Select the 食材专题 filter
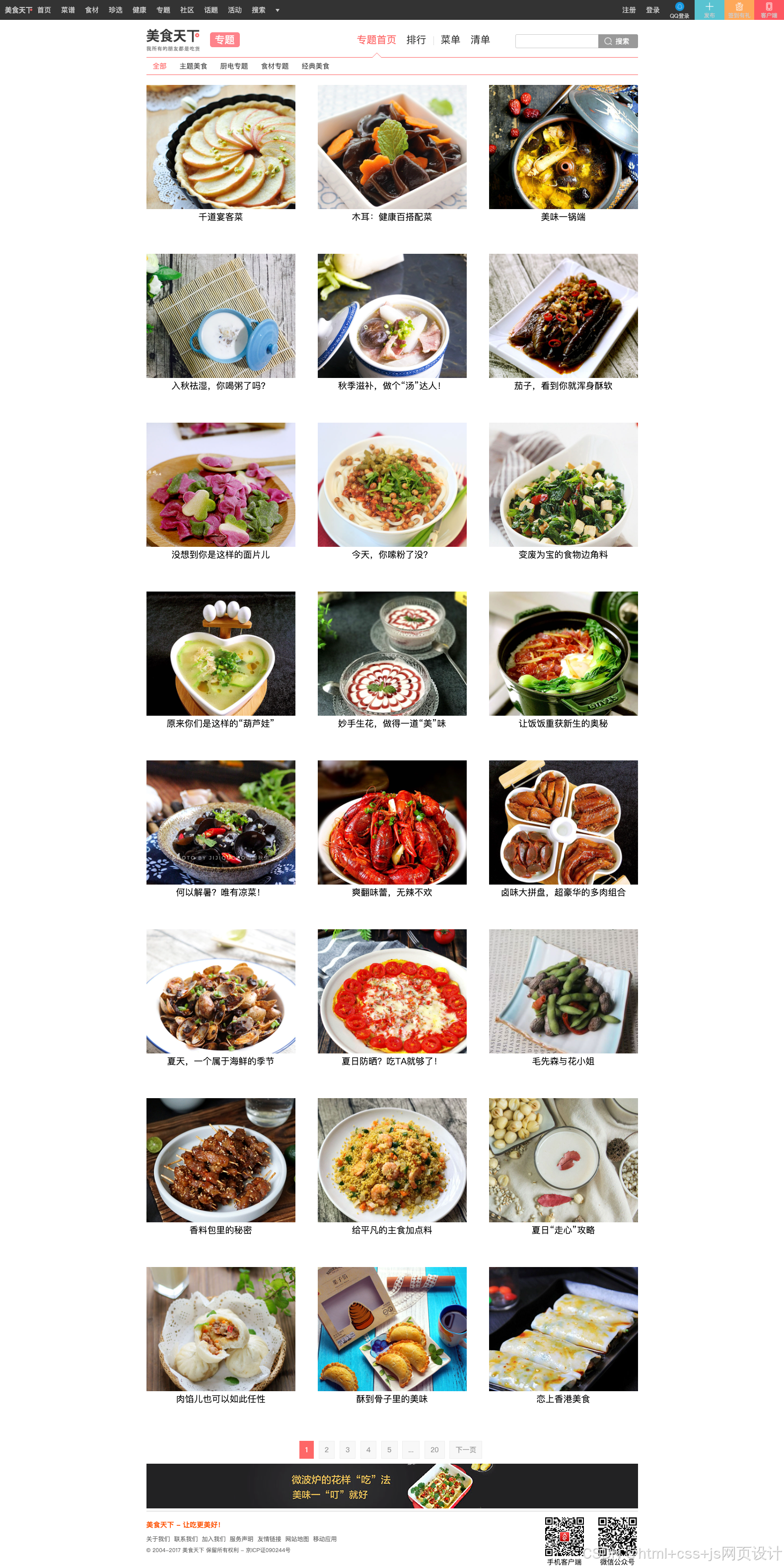This screenshot has width=784, height=1567. tap(274, 66)
